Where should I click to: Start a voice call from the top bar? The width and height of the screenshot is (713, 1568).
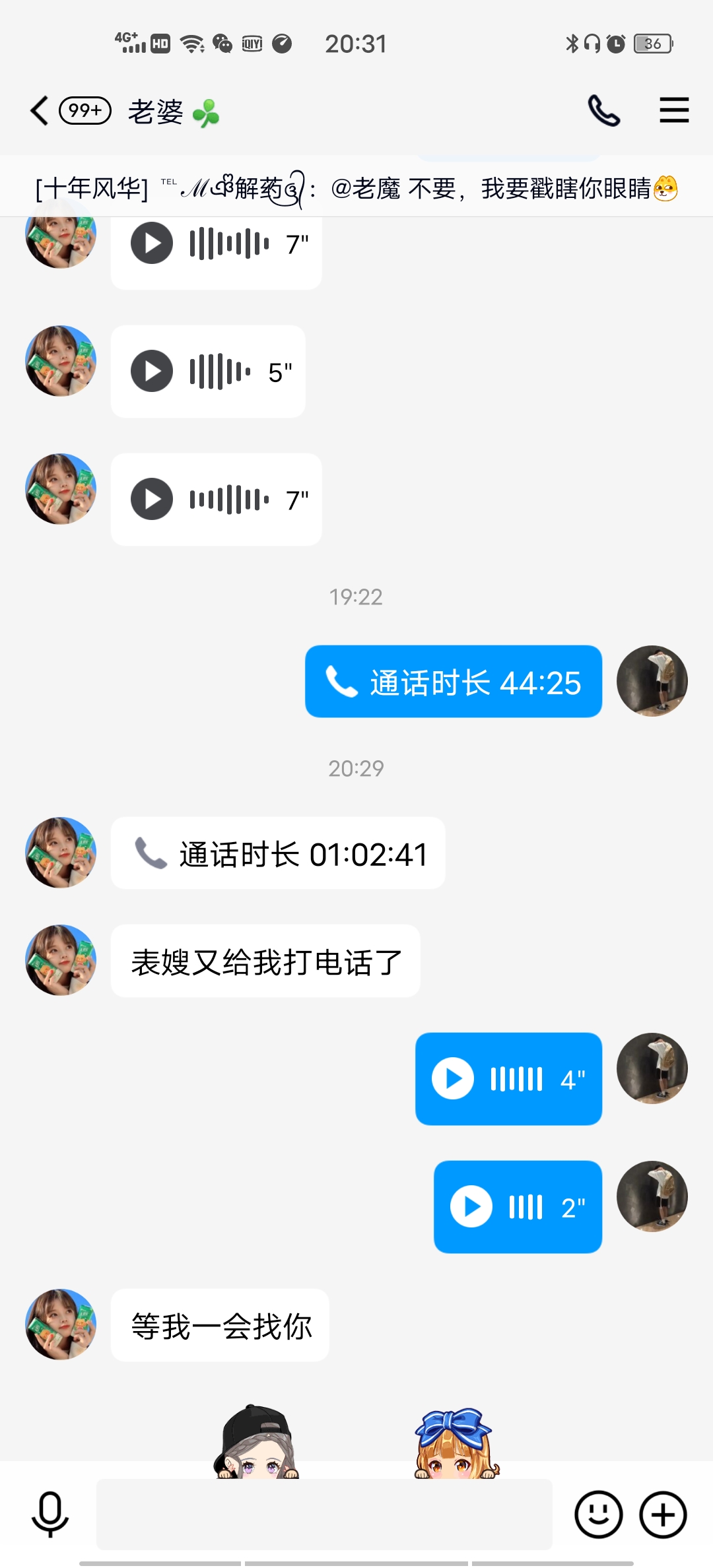click(x=604, y=110)
